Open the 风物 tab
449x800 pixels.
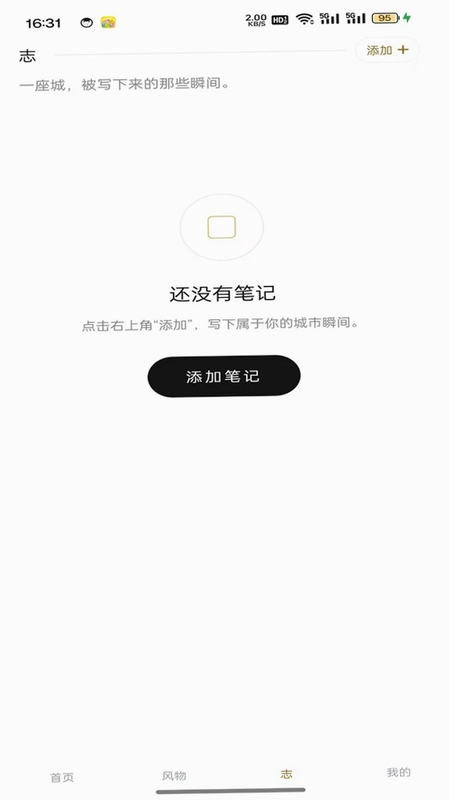[x=174, y=776]
